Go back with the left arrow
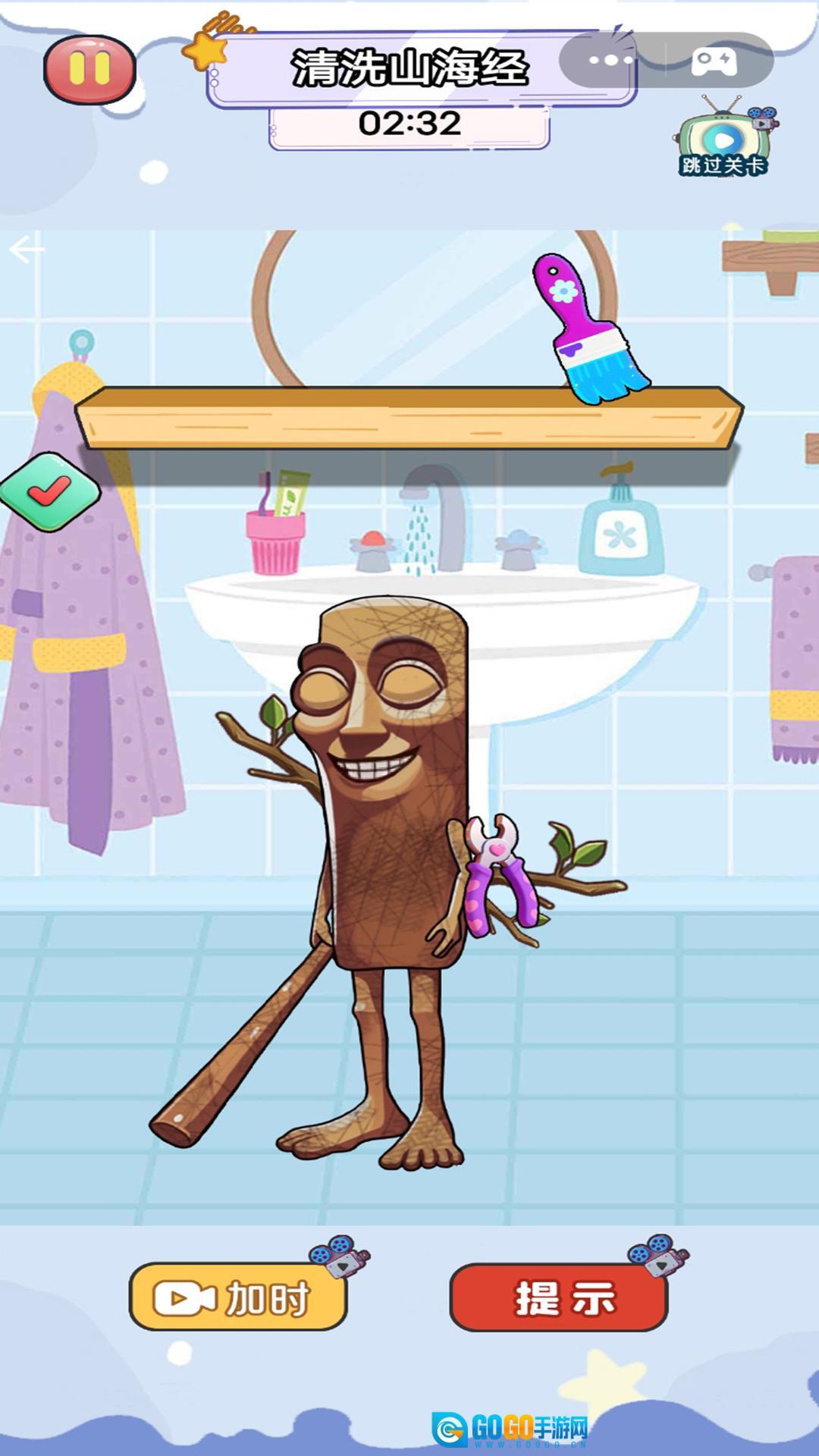This screenshot has height=1456, width=819. tap(27, 249)
